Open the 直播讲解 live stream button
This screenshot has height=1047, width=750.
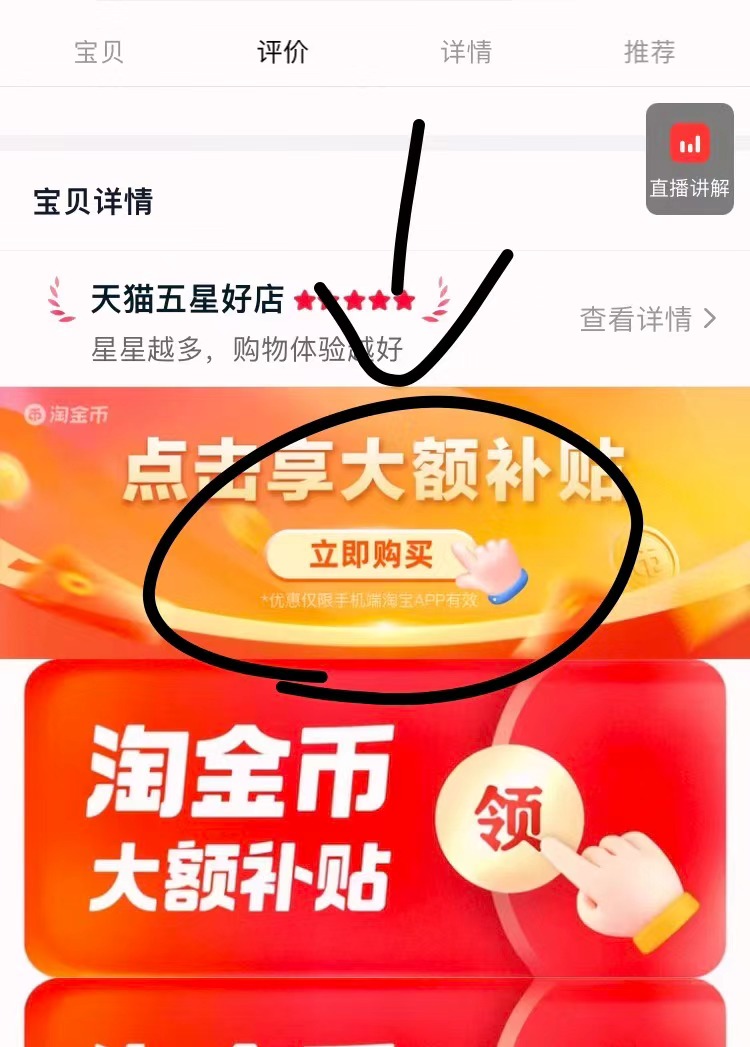pyautogui.click(x=690, y=158)
